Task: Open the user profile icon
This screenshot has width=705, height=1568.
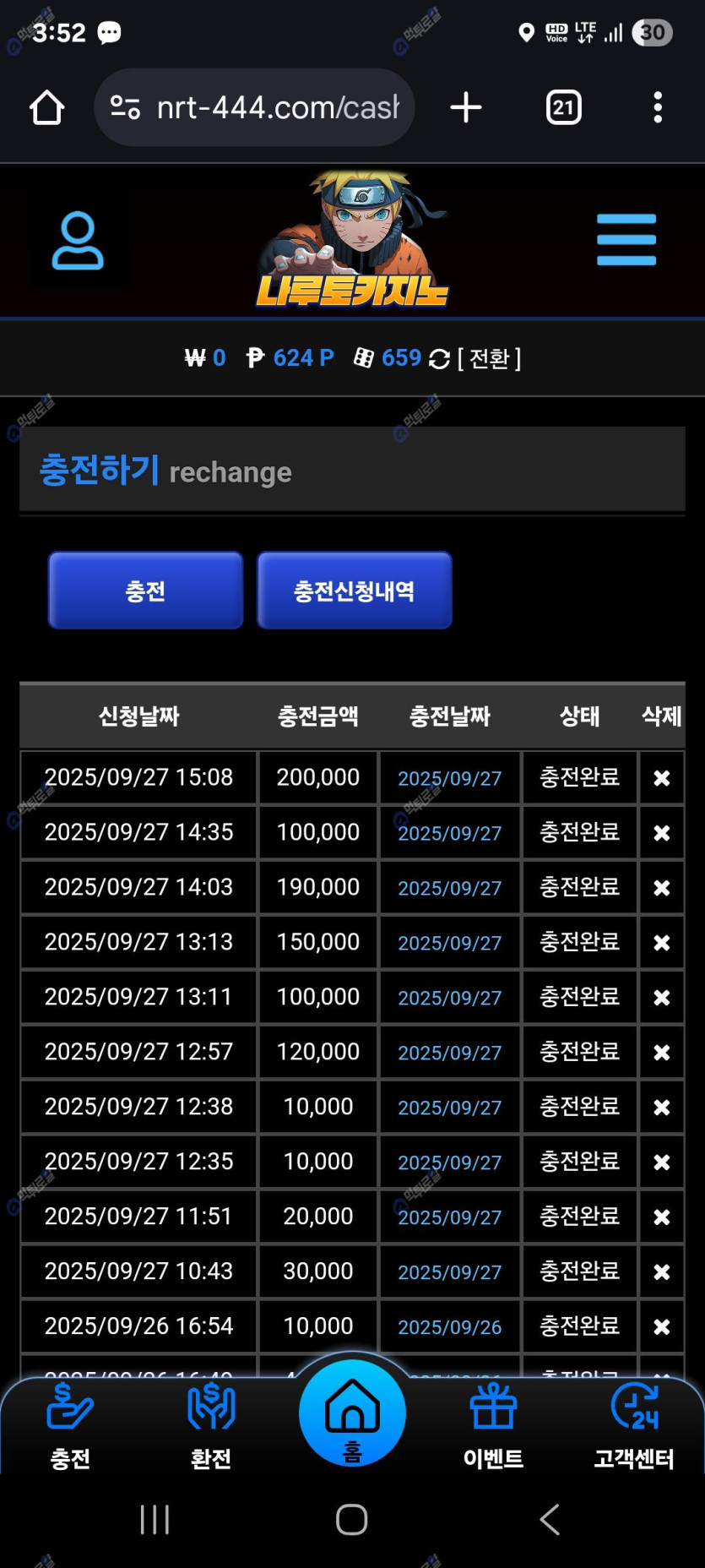Action: pyautogui.click(x=78, y=241)
